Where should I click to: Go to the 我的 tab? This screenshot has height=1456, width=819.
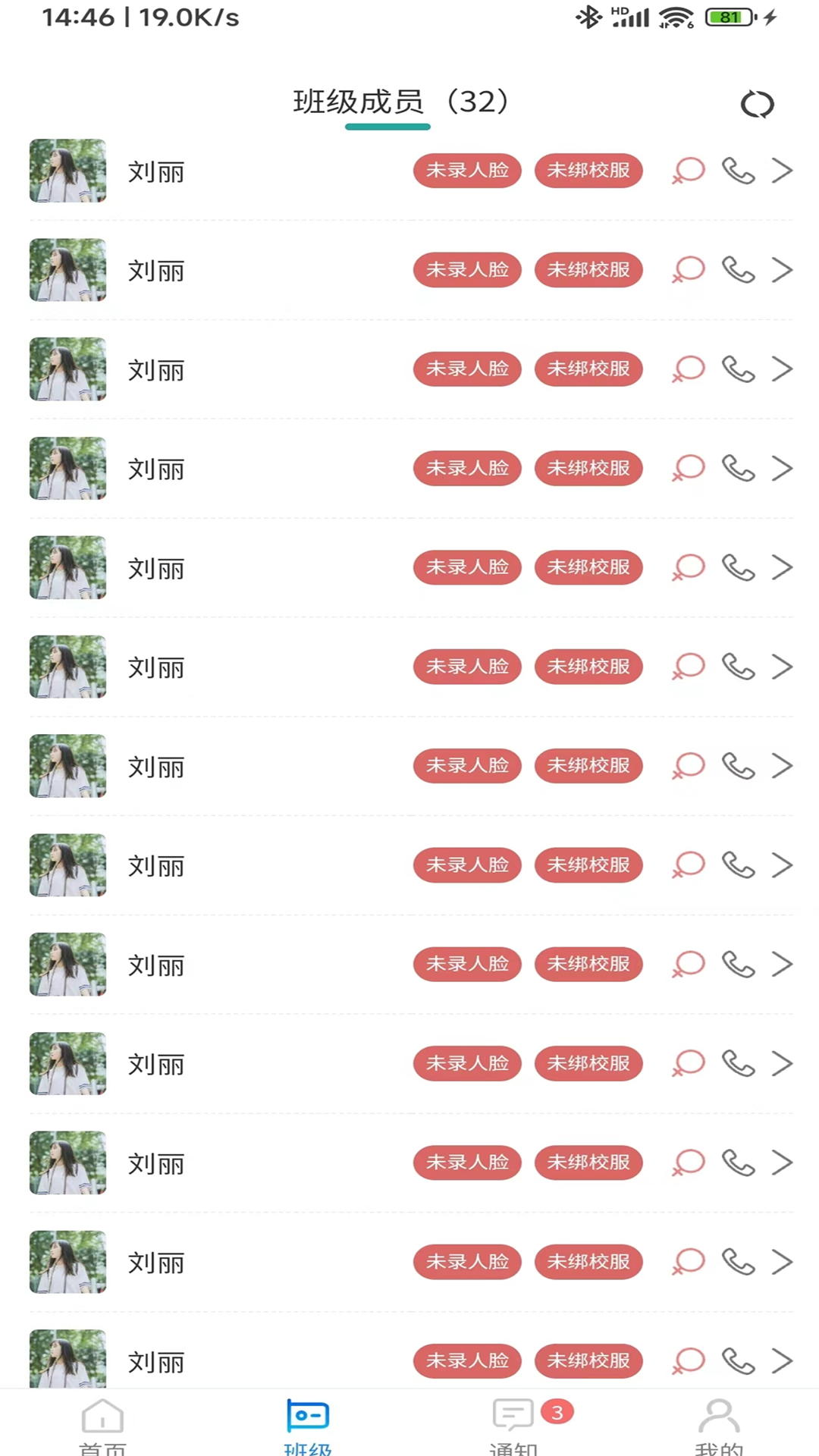pos(718,1424)
